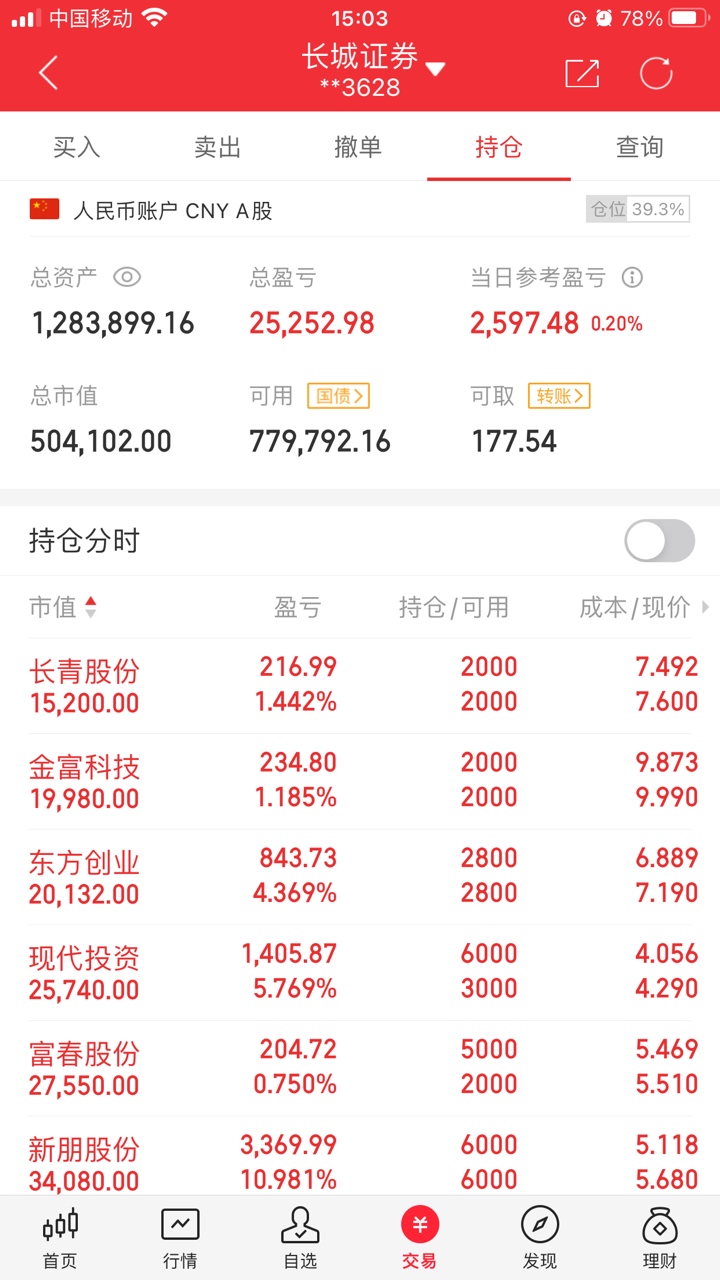Sort holdings by 市值
Image resolution: width=720 pixels, height=1280 pixels.
[x=63, y=607]
